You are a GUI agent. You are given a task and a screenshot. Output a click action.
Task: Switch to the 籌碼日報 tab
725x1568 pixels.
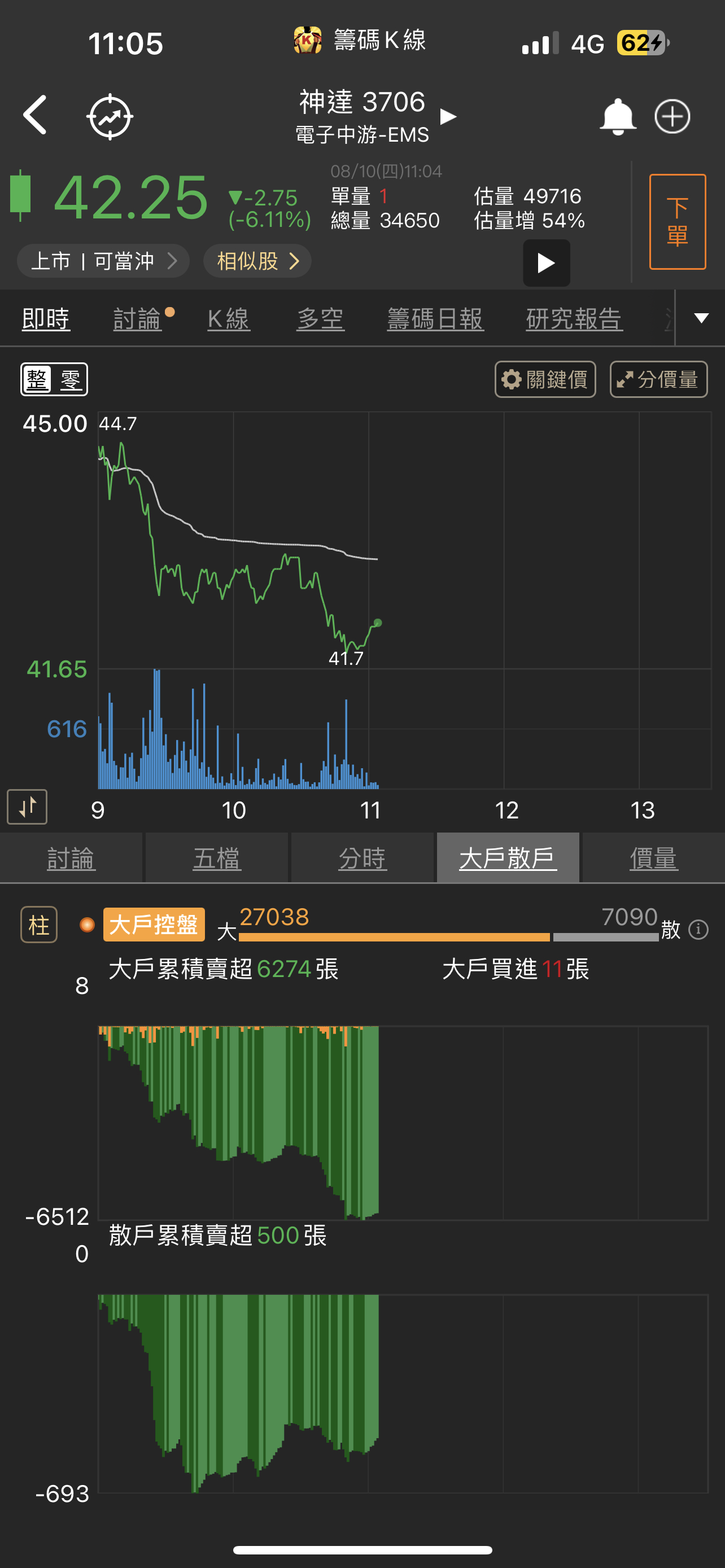click(x=435, y=319)
